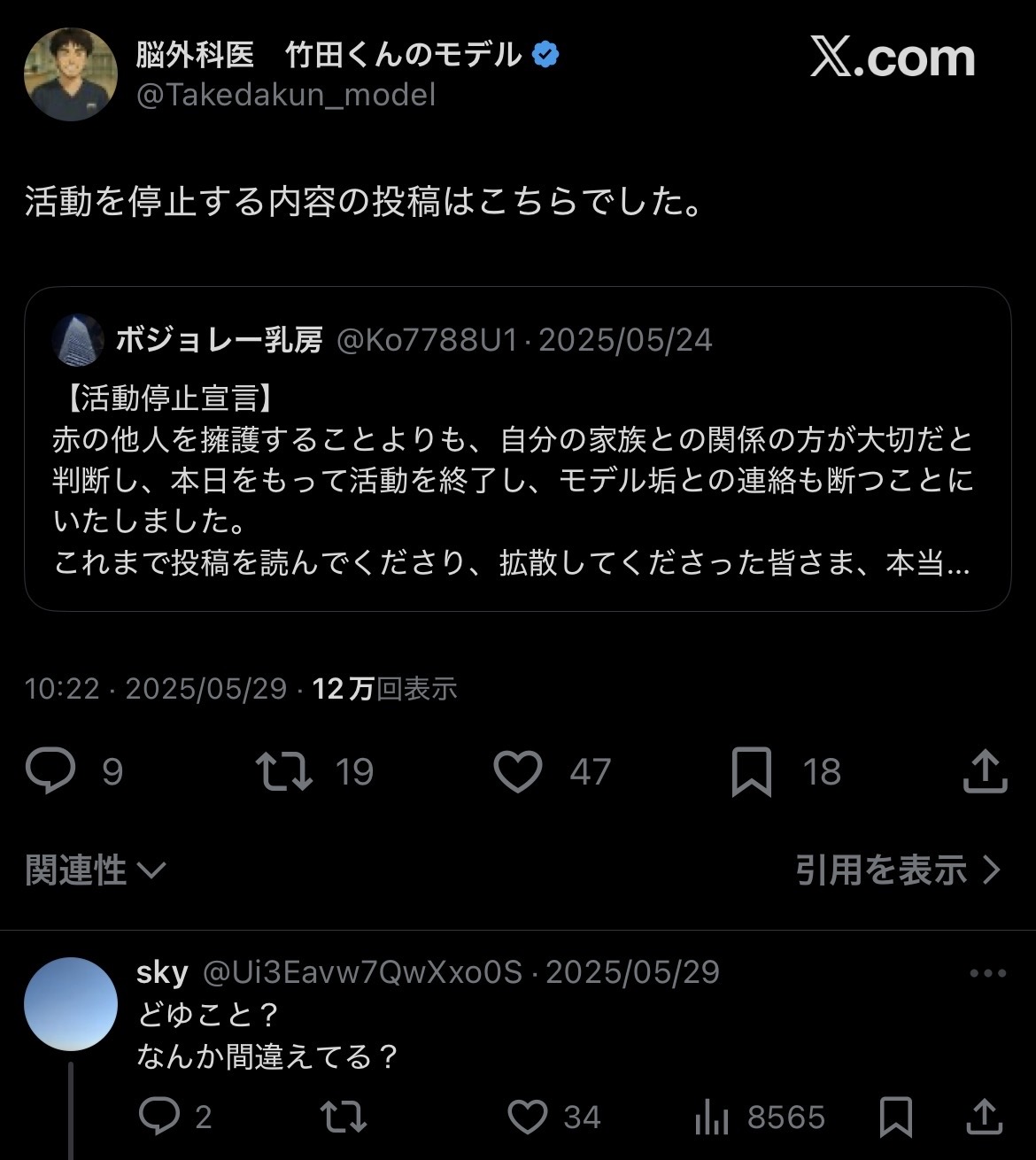Reply to sky's comment
The width and height of the screenshot is (1036, 1160).
159,1117
